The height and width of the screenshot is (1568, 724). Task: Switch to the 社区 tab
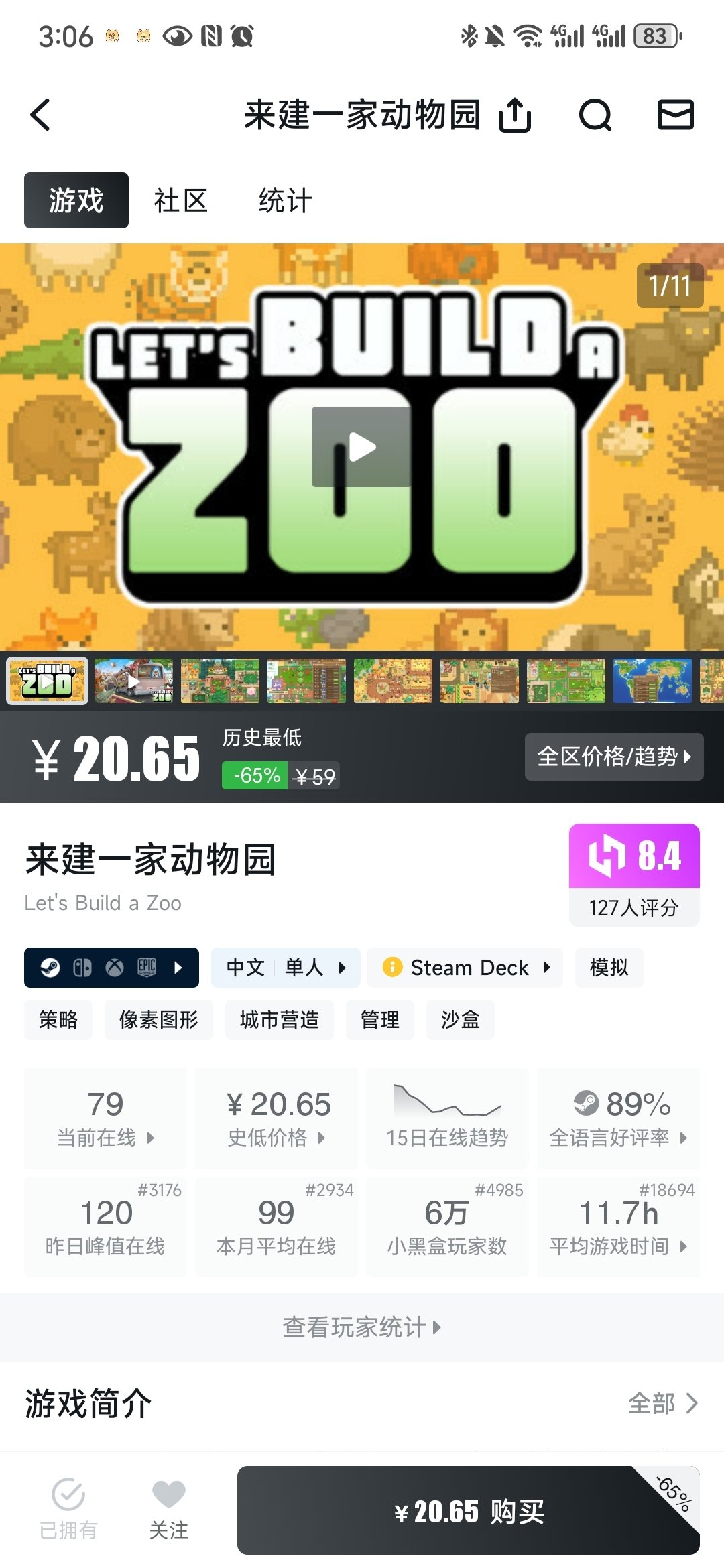tap(180, 200)
